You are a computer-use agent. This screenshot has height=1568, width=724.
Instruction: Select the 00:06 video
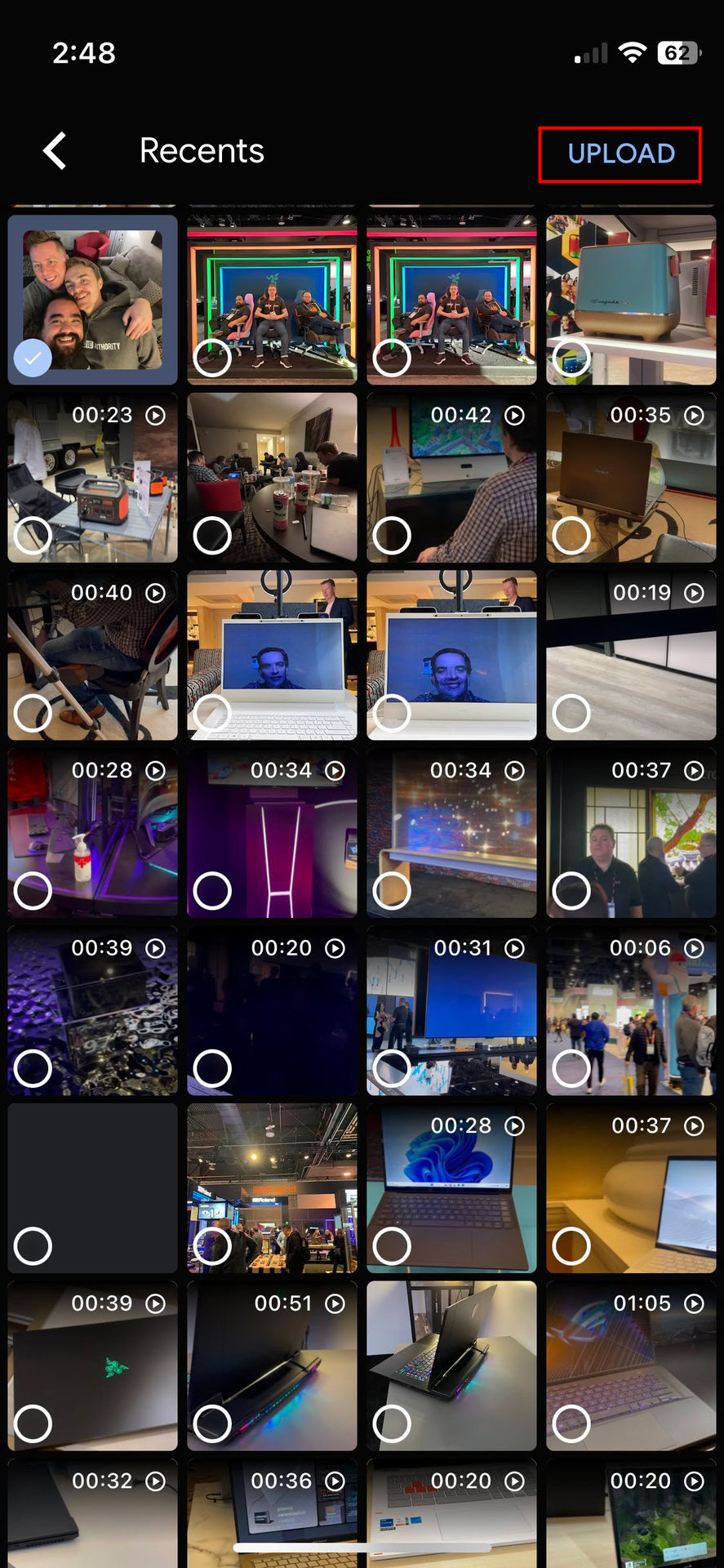coord(571,1068)
